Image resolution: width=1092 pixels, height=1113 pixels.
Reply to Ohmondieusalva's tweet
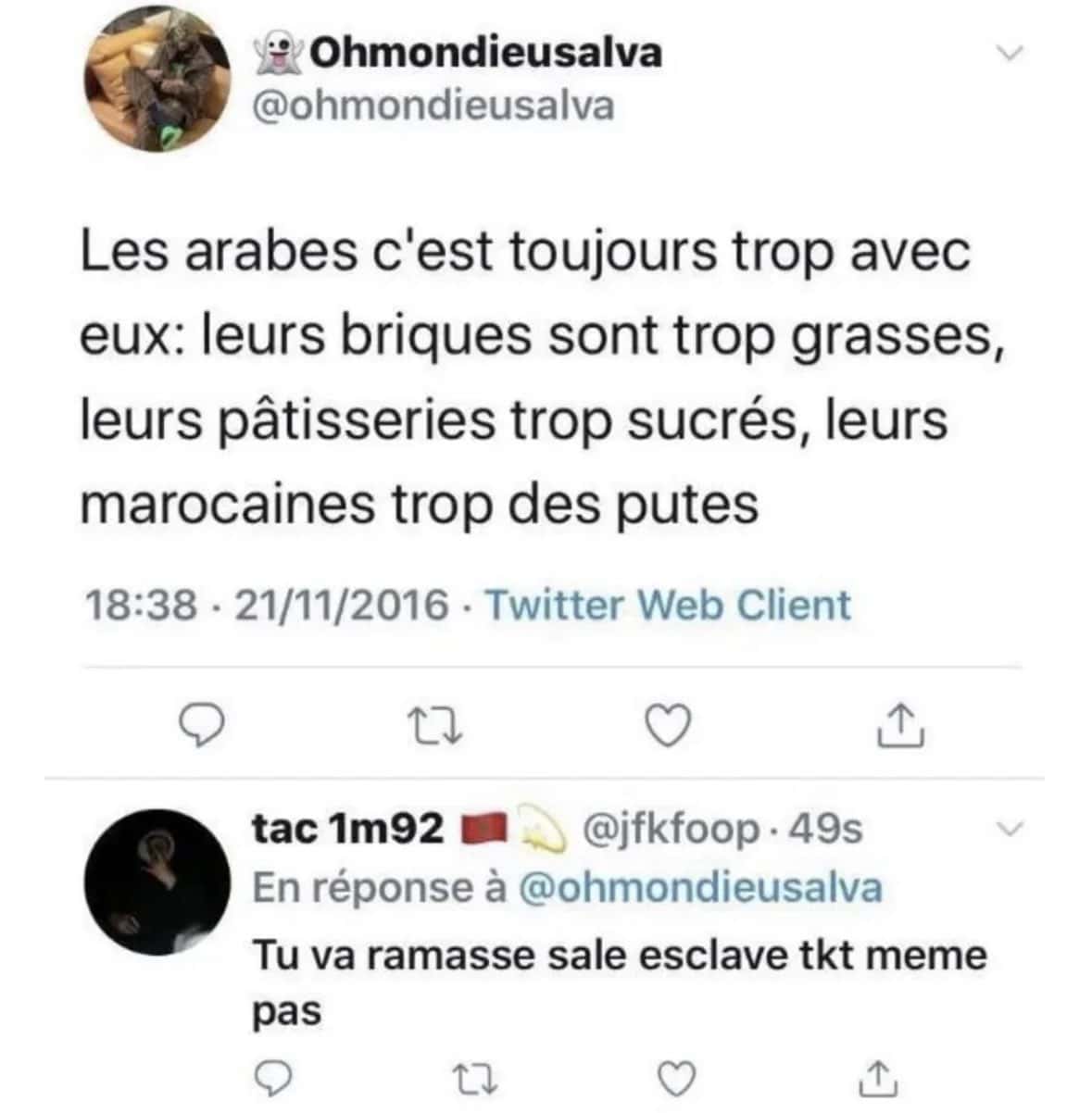click(x=199, y=725)
